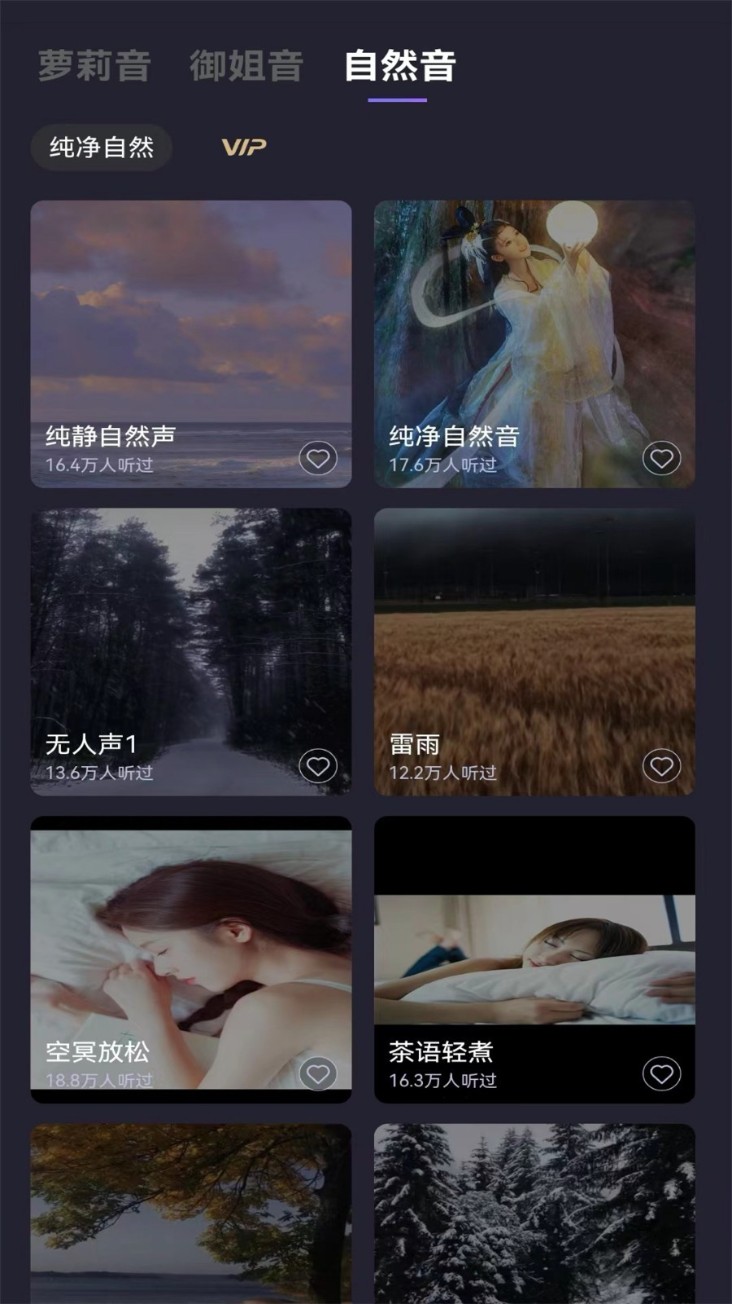Click the heart icon on 纯净自然音
The image size is (732, 1304).
tap(663, 459)
